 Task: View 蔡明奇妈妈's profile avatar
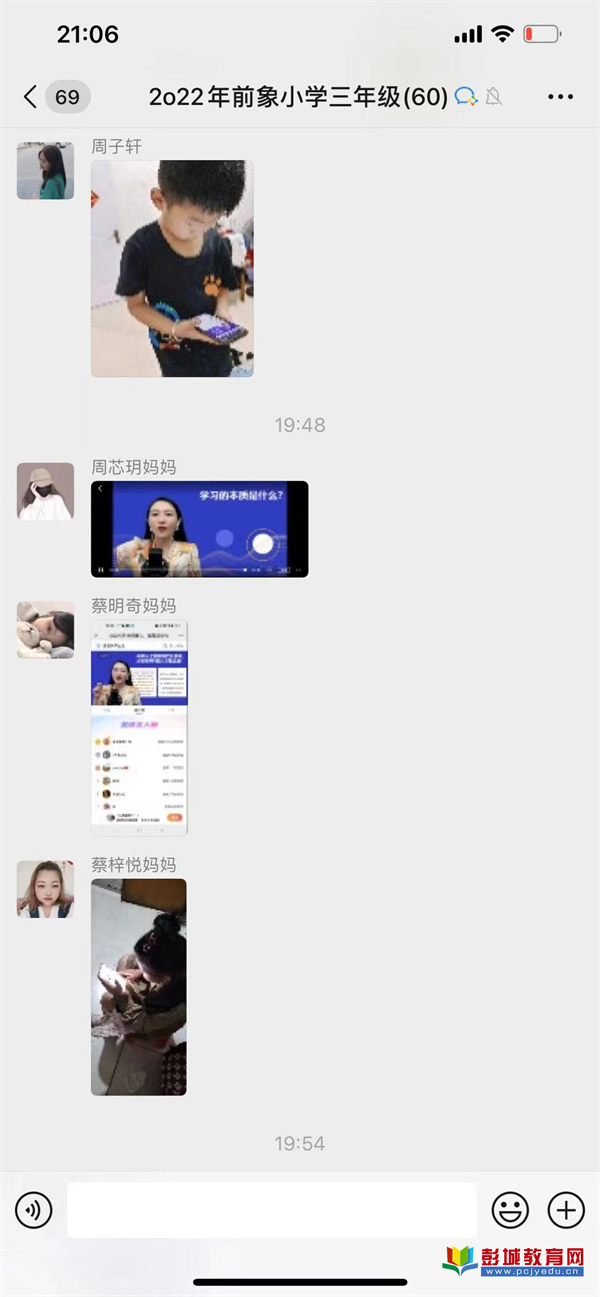click(45, 630)
